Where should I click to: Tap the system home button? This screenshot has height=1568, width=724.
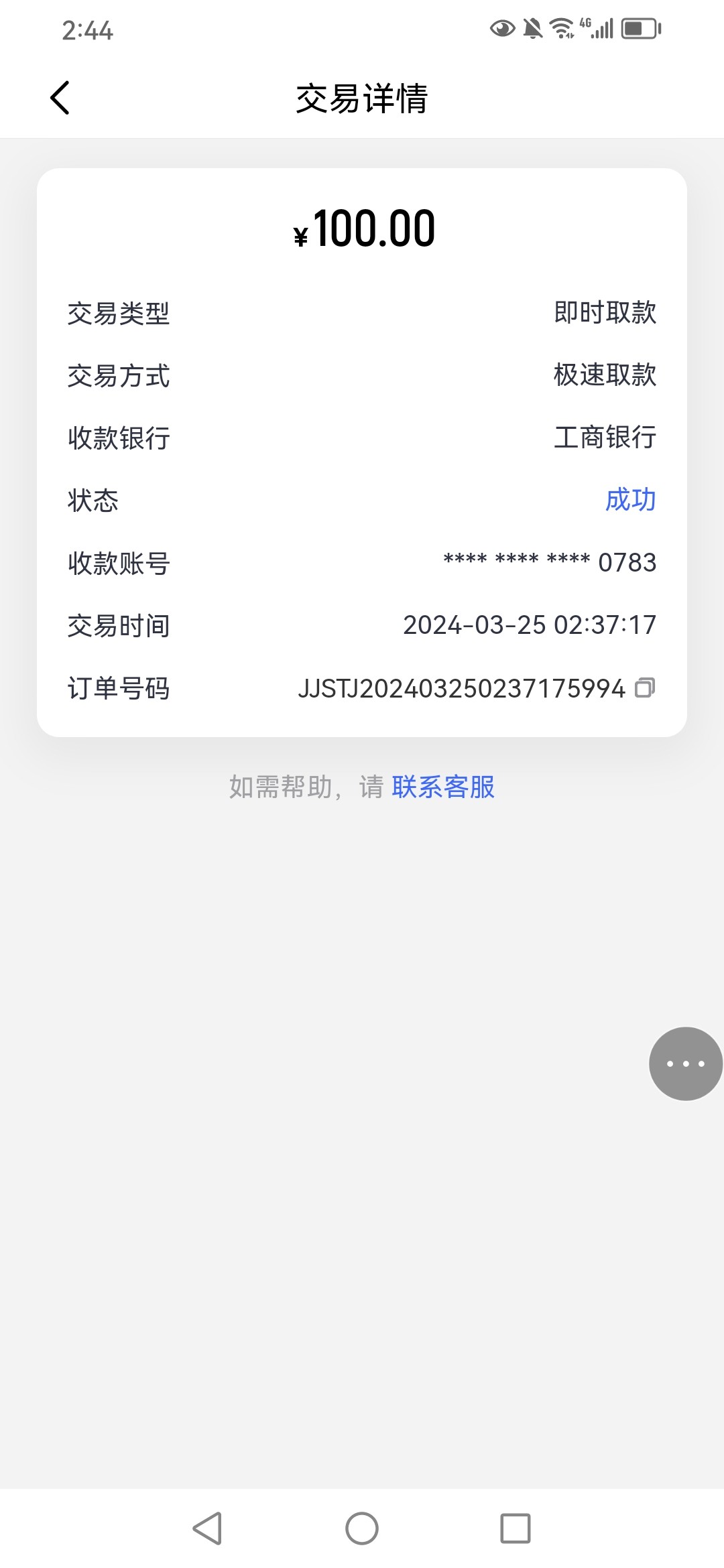pos(362,1528)
